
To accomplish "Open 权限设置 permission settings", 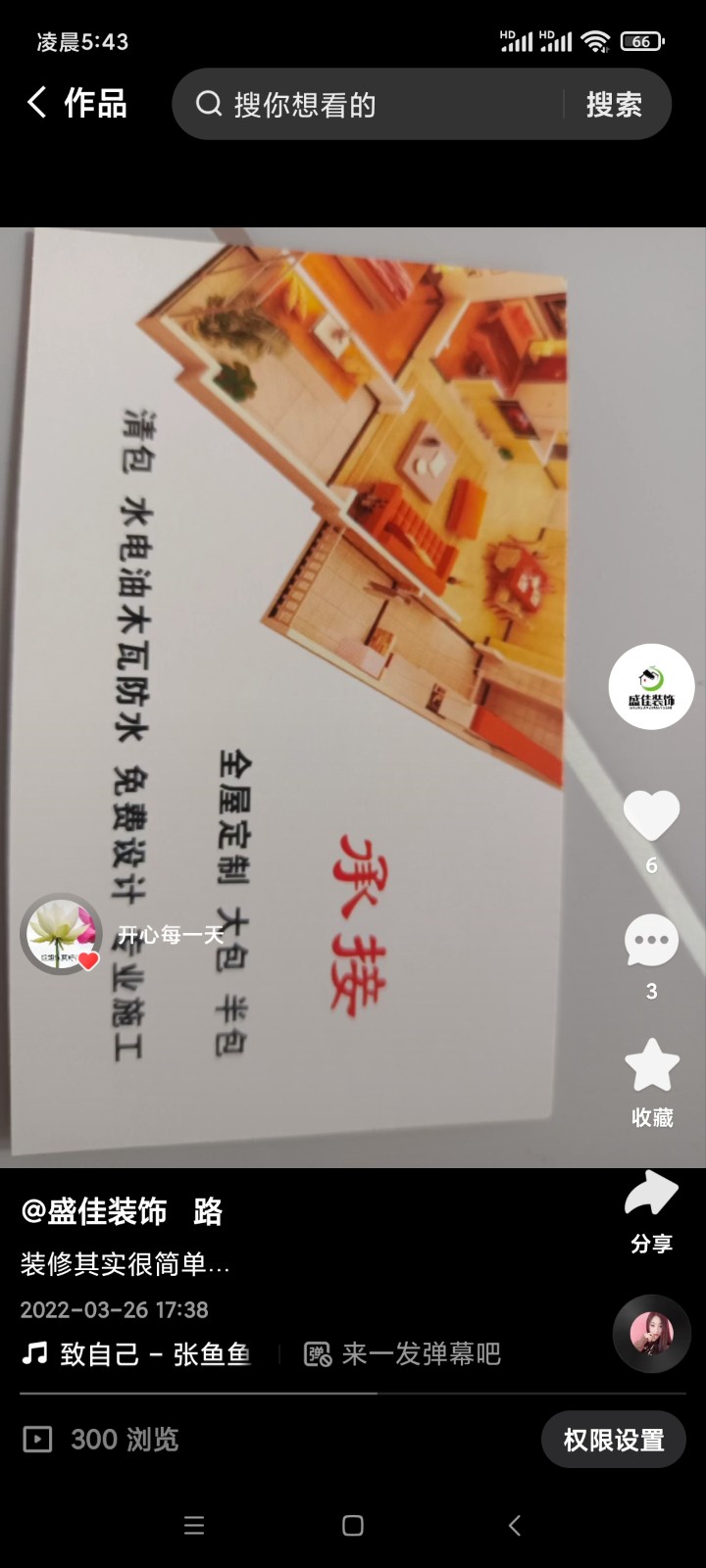I will tap(614, 1440).
